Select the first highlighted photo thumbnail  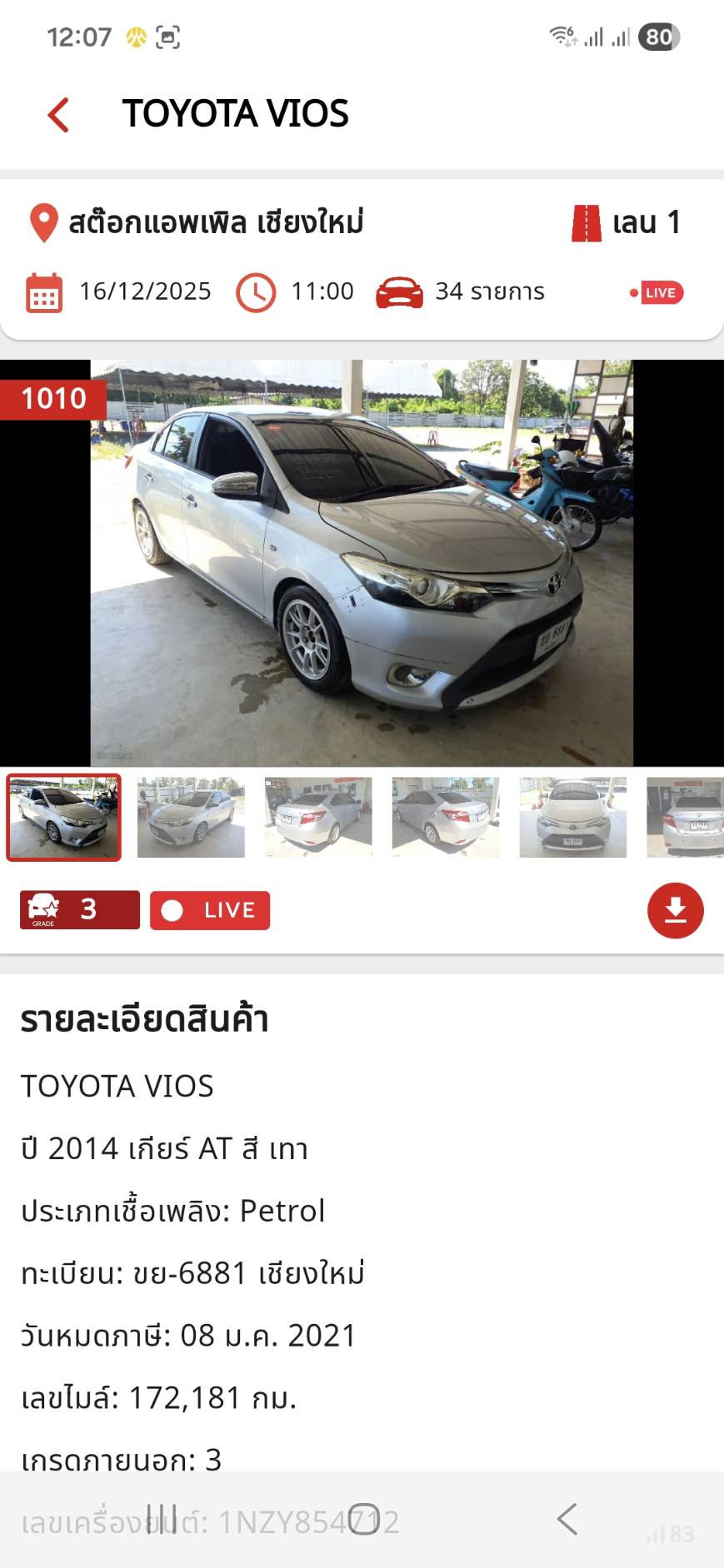64,817
